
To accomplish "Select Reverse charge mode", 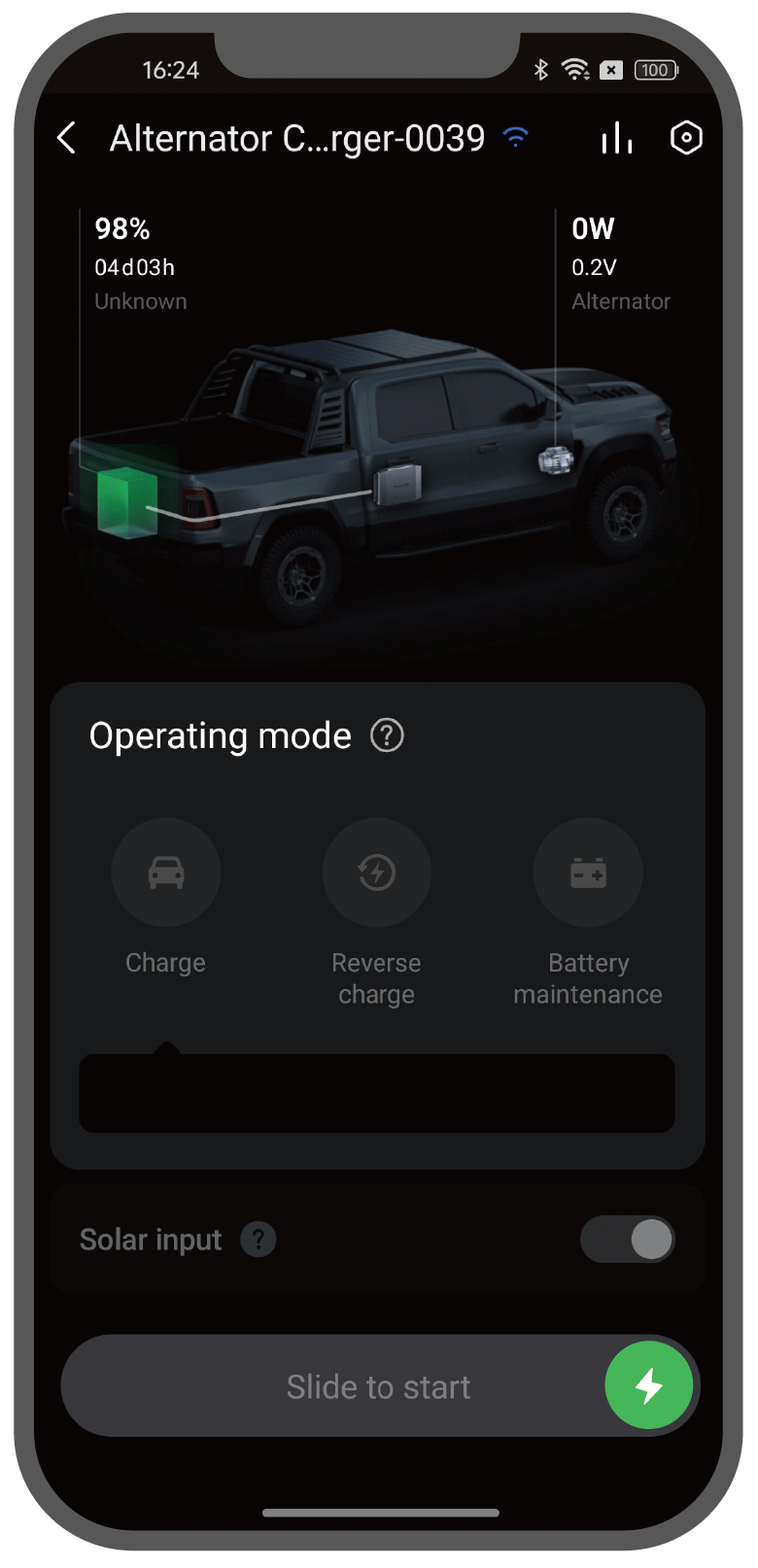I will [x=377, y=872].
